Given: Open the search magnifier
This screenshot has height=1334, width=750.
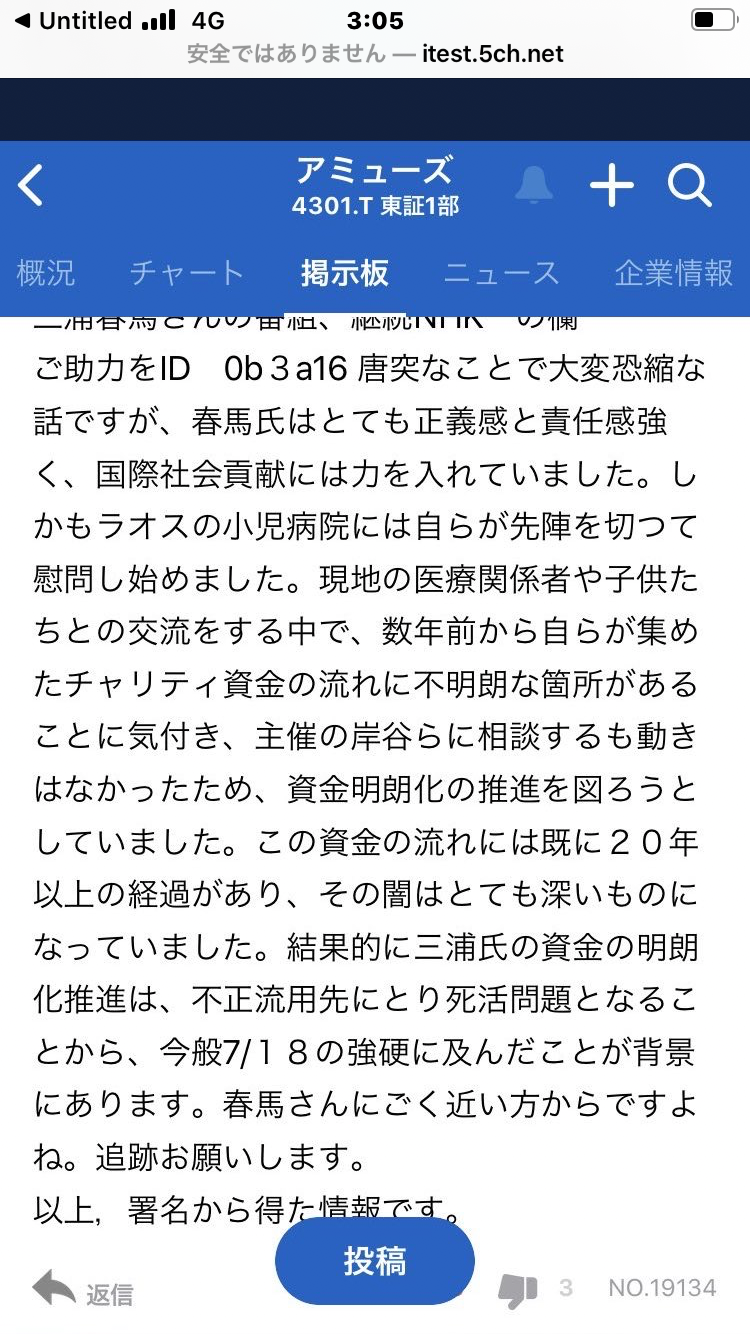Looking at the screenshot, I should [689, 186].
